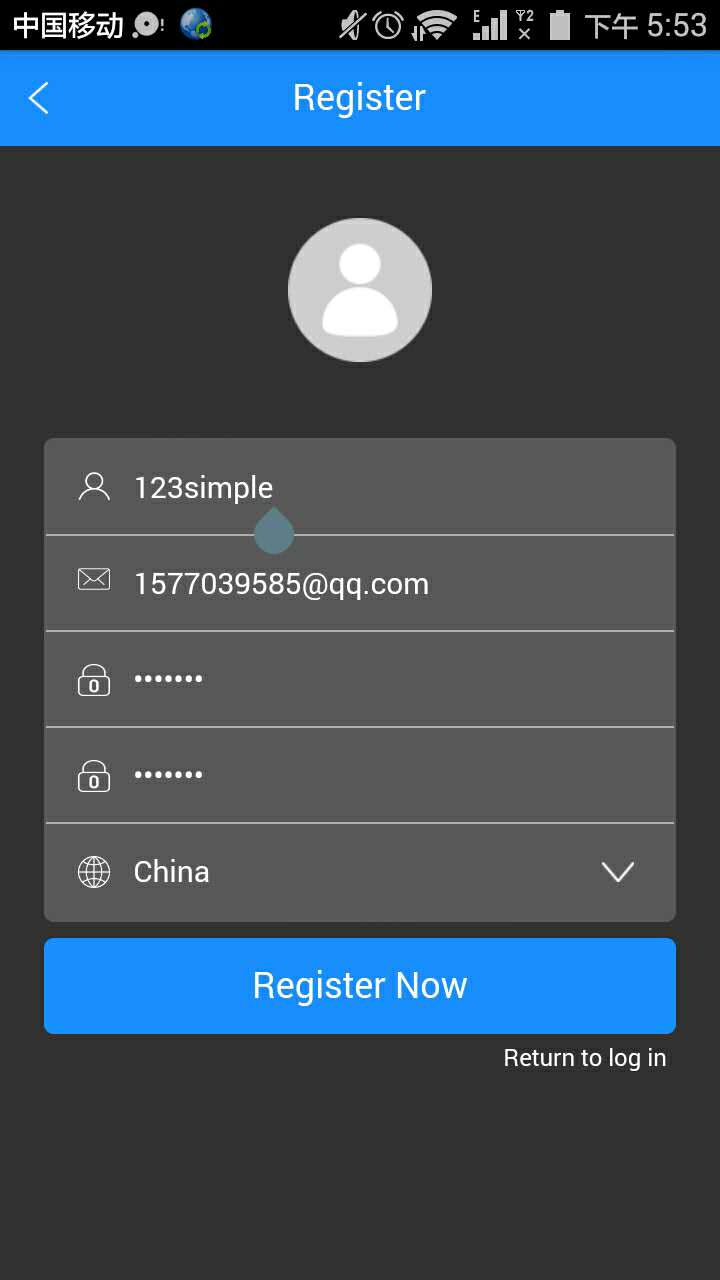
Task: Edit the email field 1577039585@qq.com
Action: click(x=360, y=583)
